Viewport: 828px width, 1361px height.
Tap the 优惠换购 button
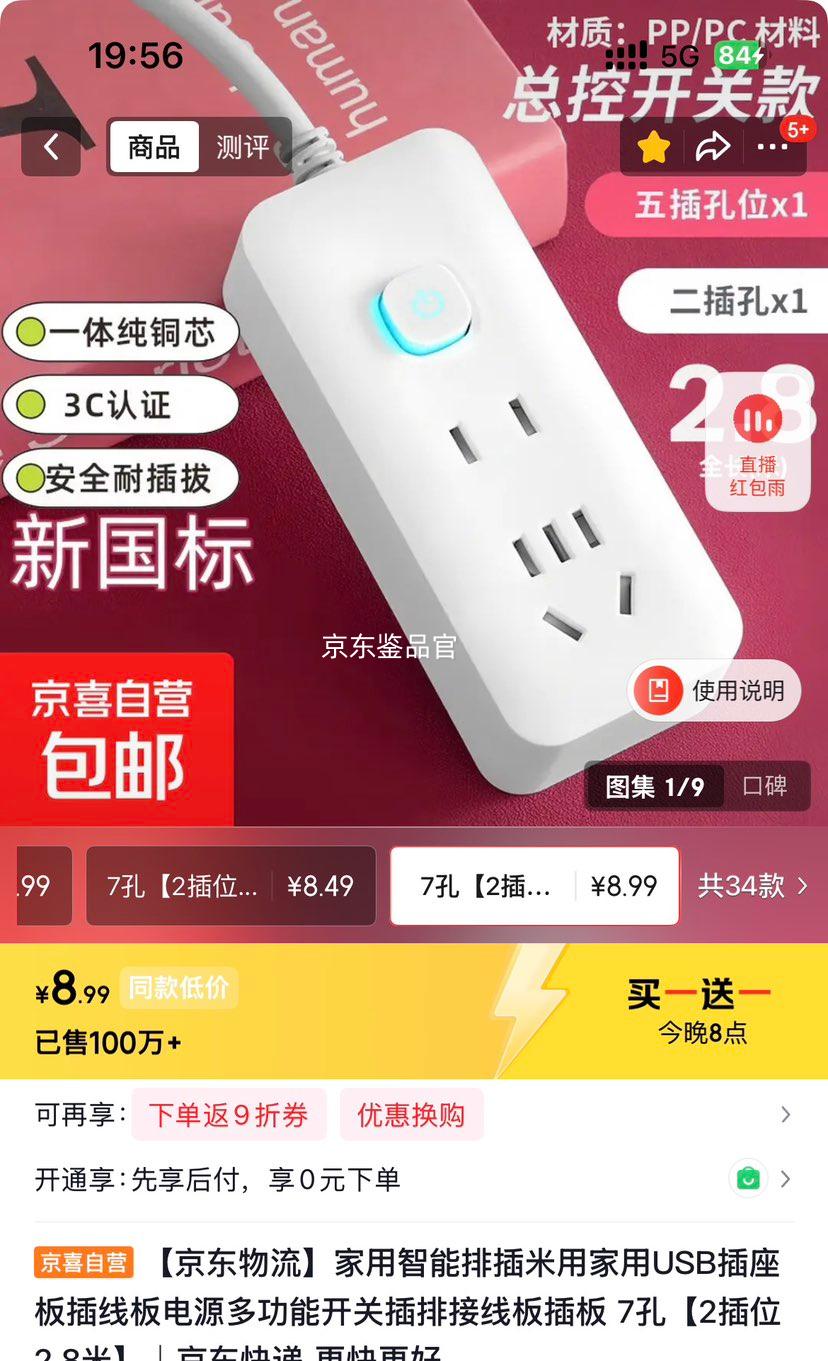click(x=412, y=1114)
